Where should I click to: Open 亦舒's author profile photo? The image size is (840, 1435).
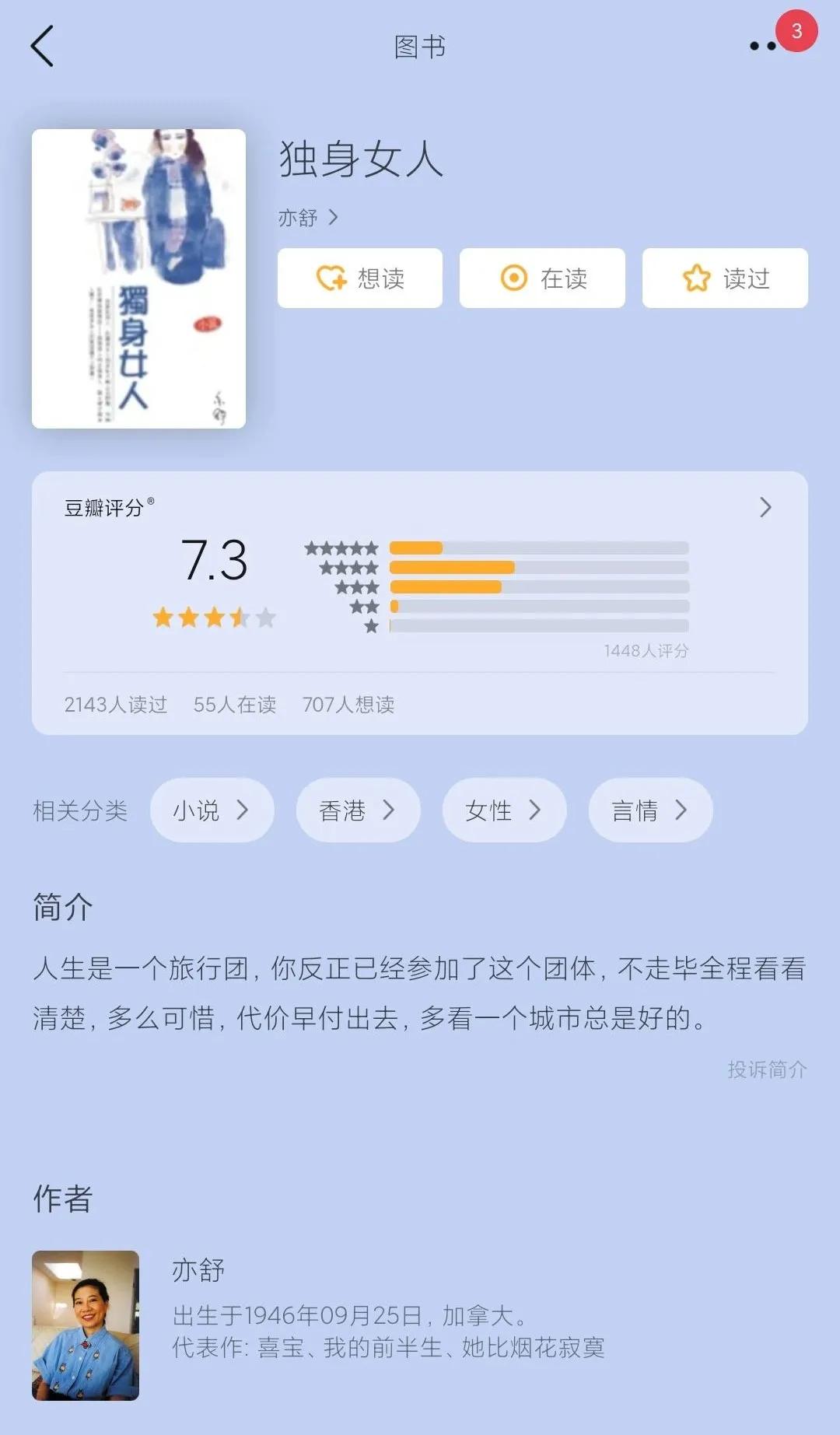pyautogui.click(x=86, y=1317)
